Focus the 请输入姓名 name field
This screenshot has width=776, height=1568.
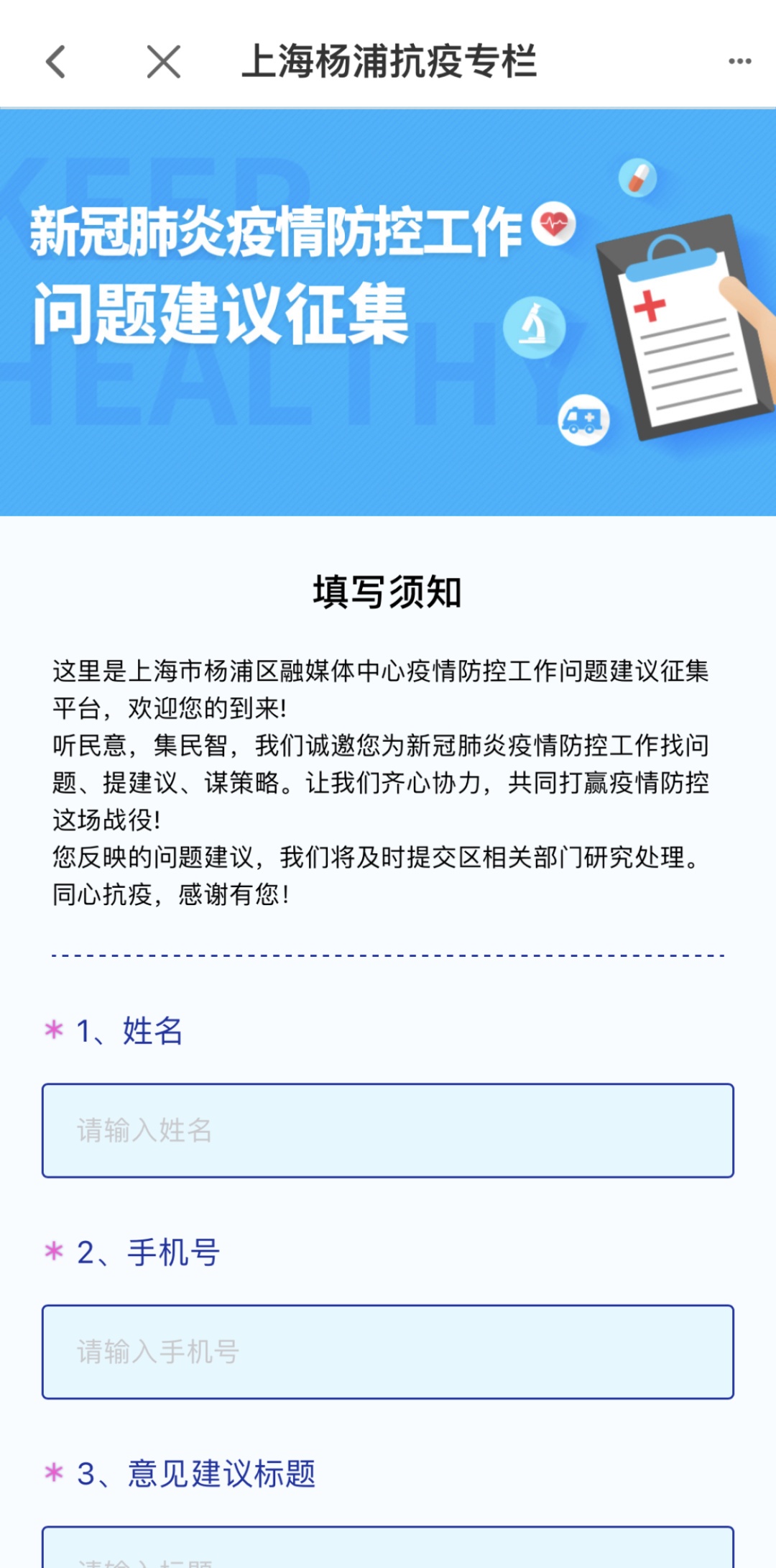click(x=388, y=1130)
